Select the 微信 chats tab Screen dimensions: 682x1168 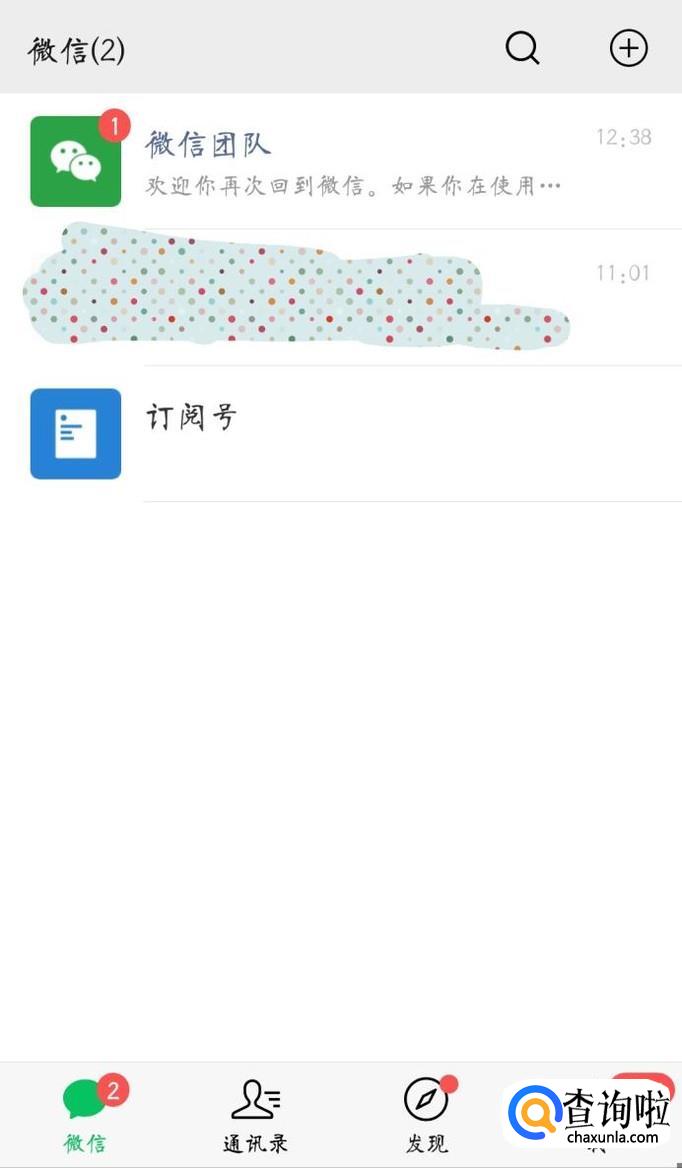tap(86, 1115)
